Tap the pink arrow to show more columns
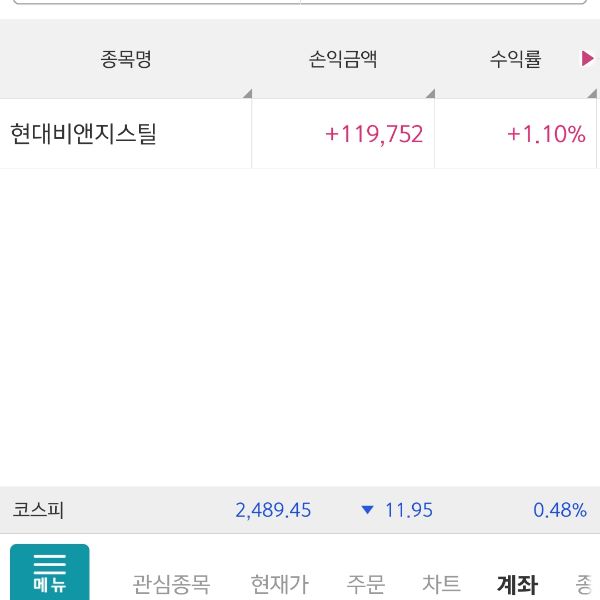 tap(587, 59)
